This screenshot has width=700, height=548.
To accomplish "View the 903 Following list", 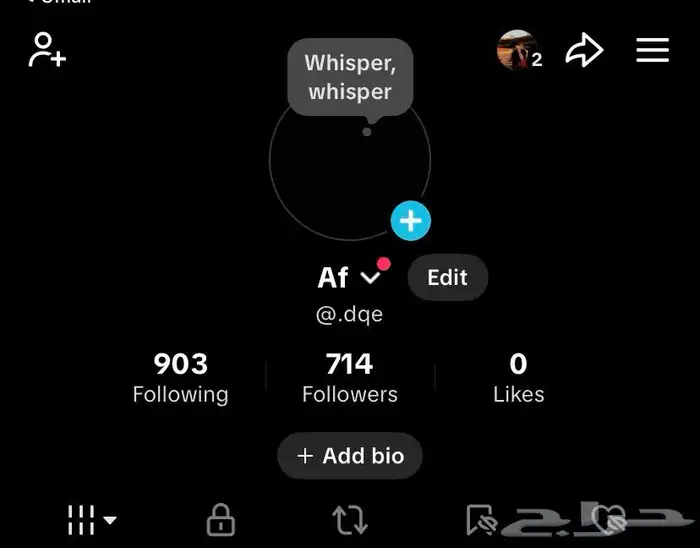I will pos(180,377).
